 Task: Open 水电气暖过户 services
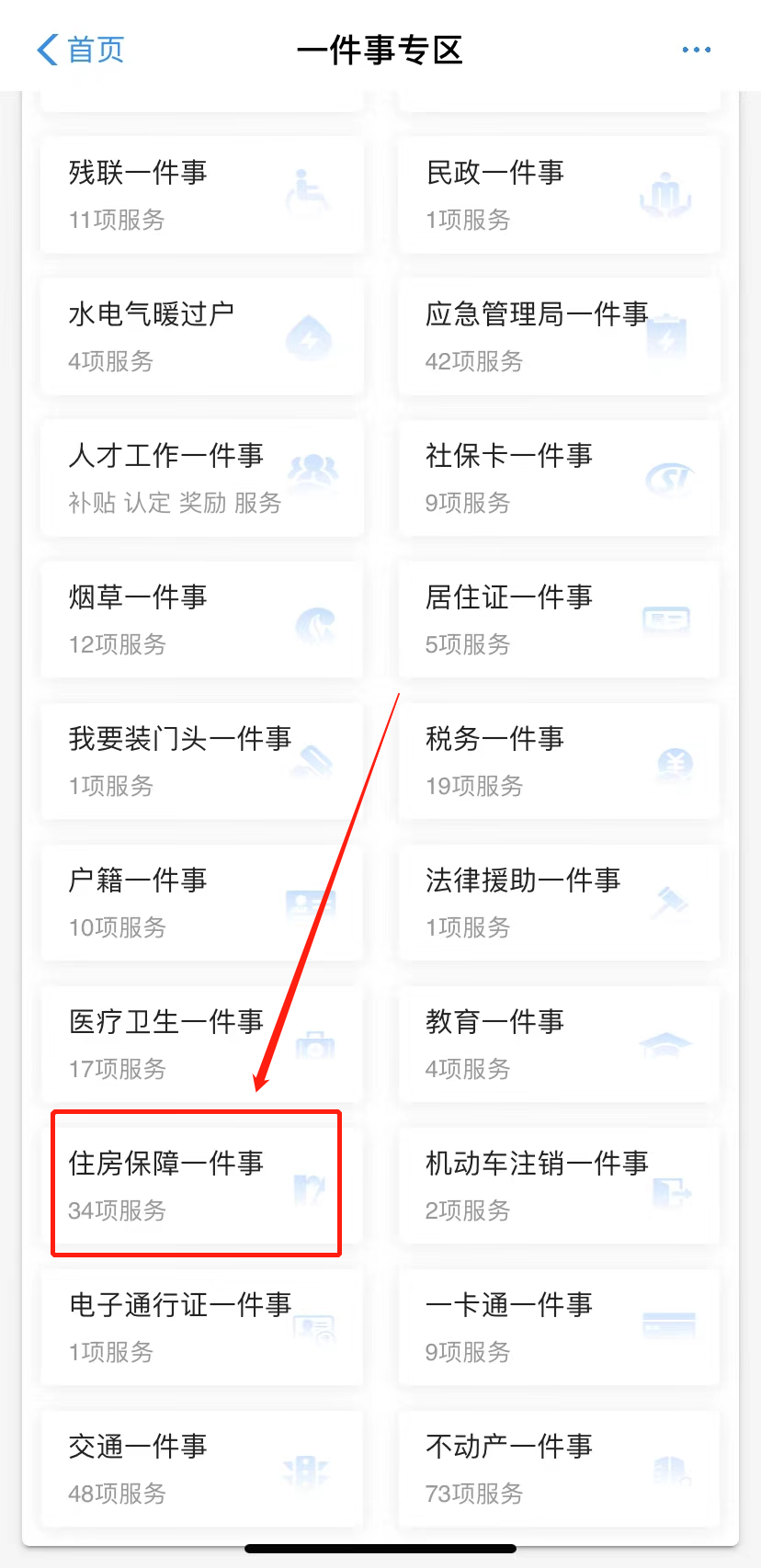click(201, 336)
